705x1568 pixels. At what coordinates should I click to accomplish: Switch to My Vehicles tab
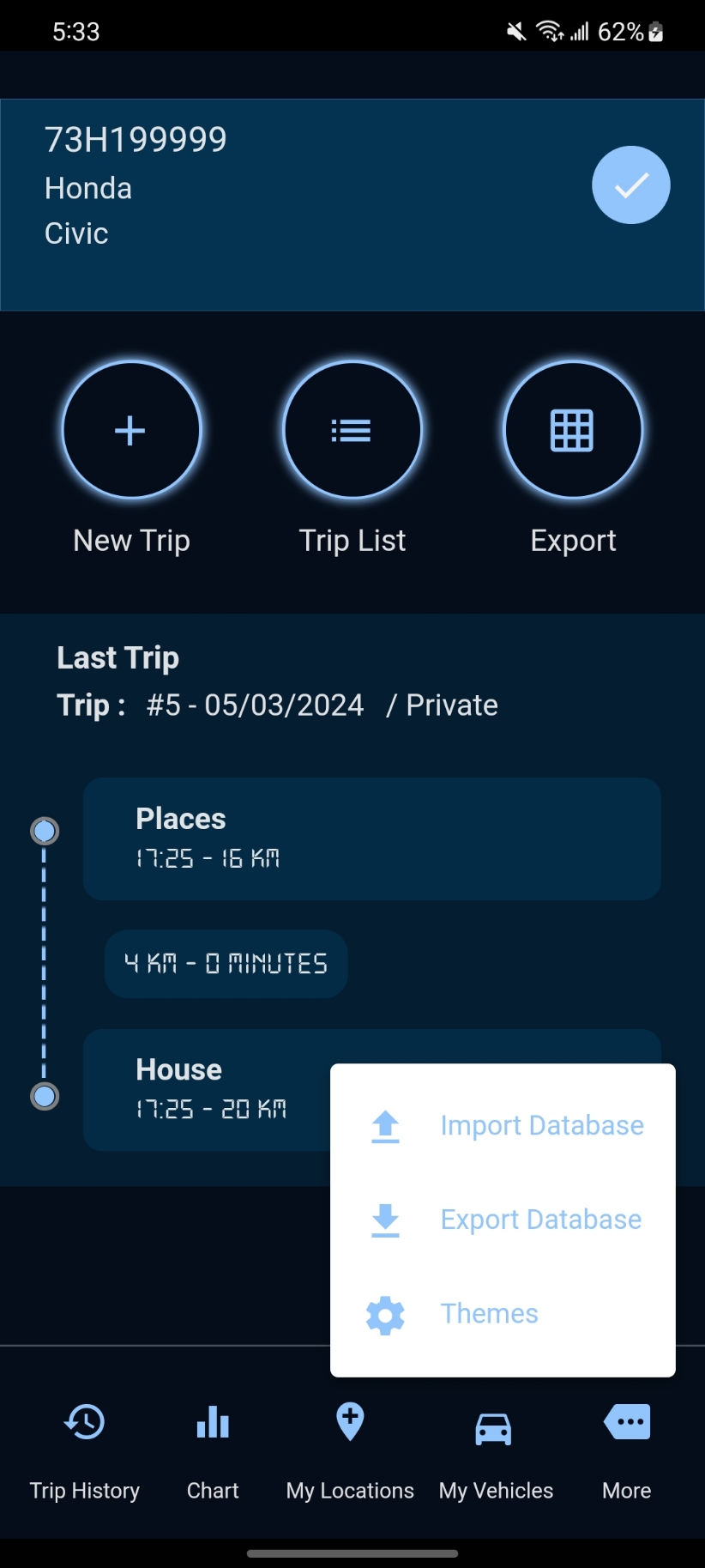496,1450
